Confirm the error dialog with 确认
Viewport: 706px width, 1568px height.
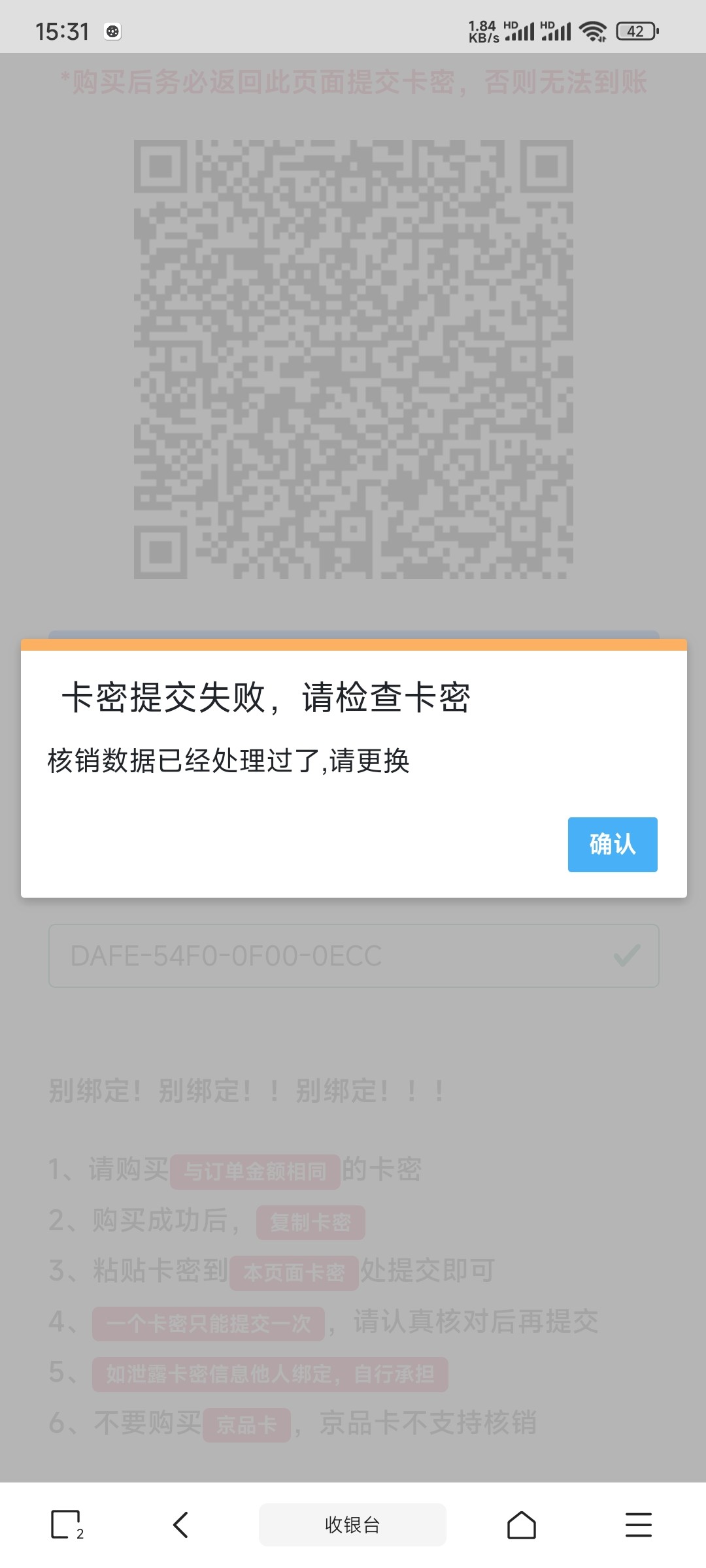pyautogui.click(x=612, y=844)
